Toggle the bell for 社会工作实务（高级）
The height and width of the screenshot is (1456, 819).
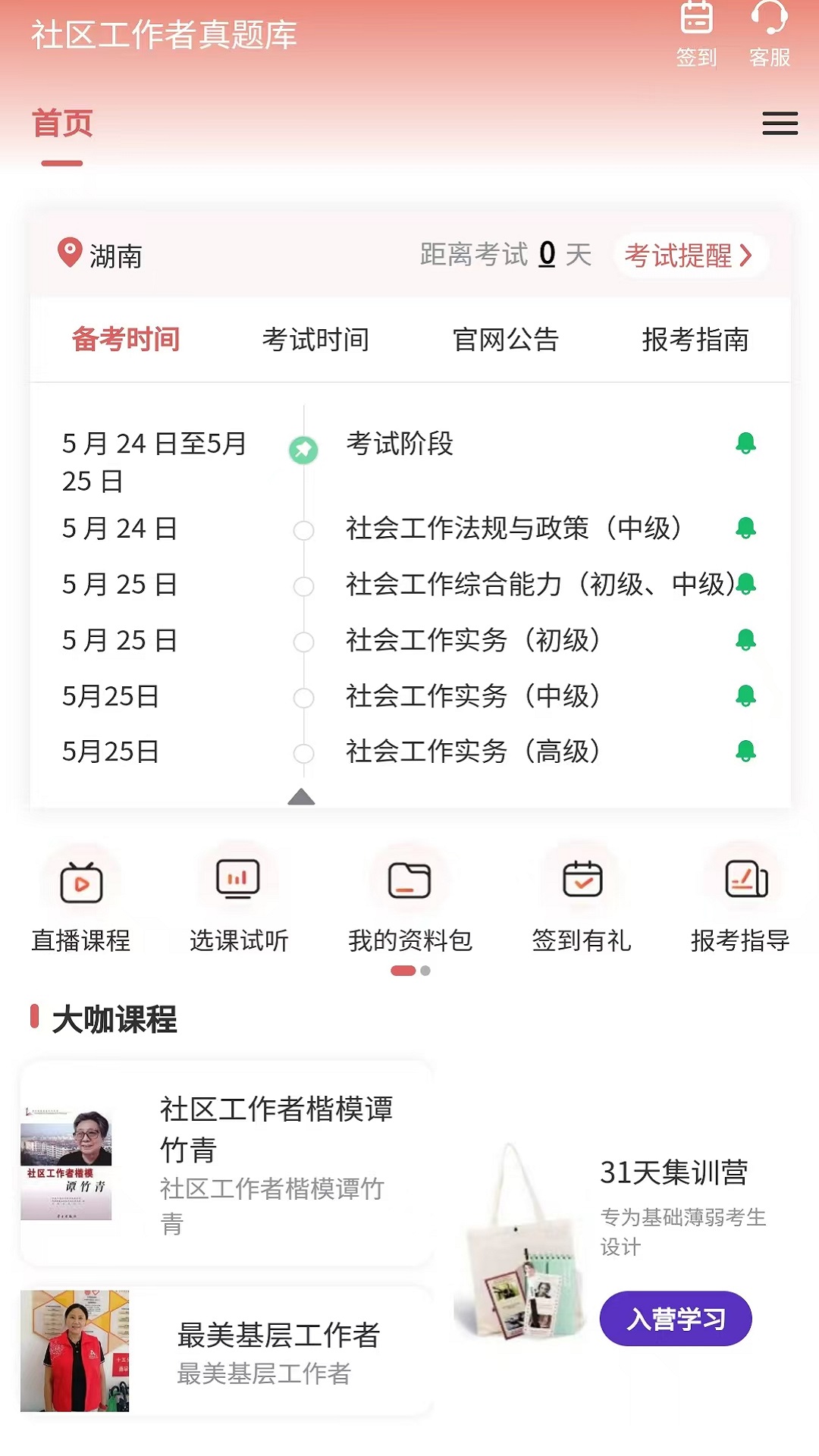tap(747, 751)
